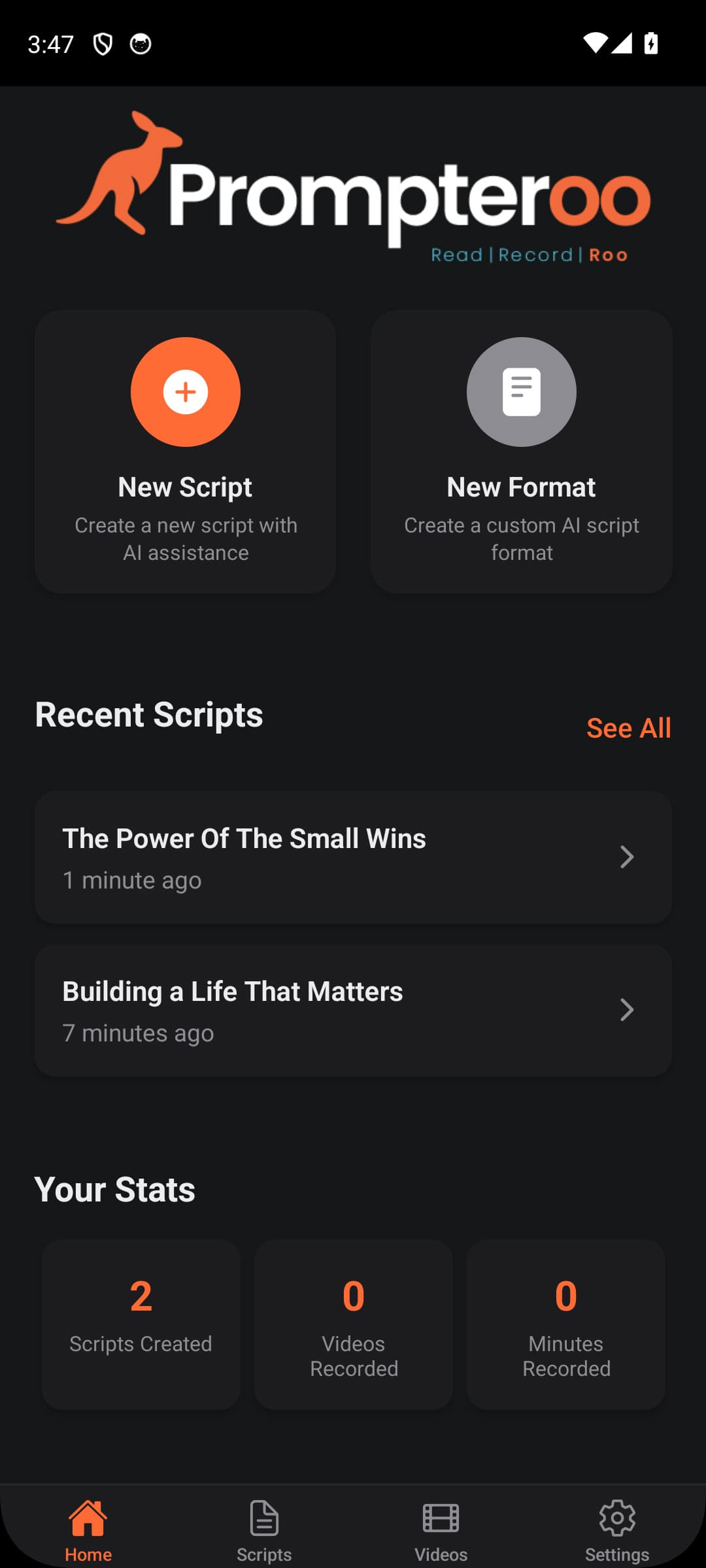Tap the Minutes Recorded stat card
The height and width of the screenshot is (1568, 706).
coord(565,1324)
